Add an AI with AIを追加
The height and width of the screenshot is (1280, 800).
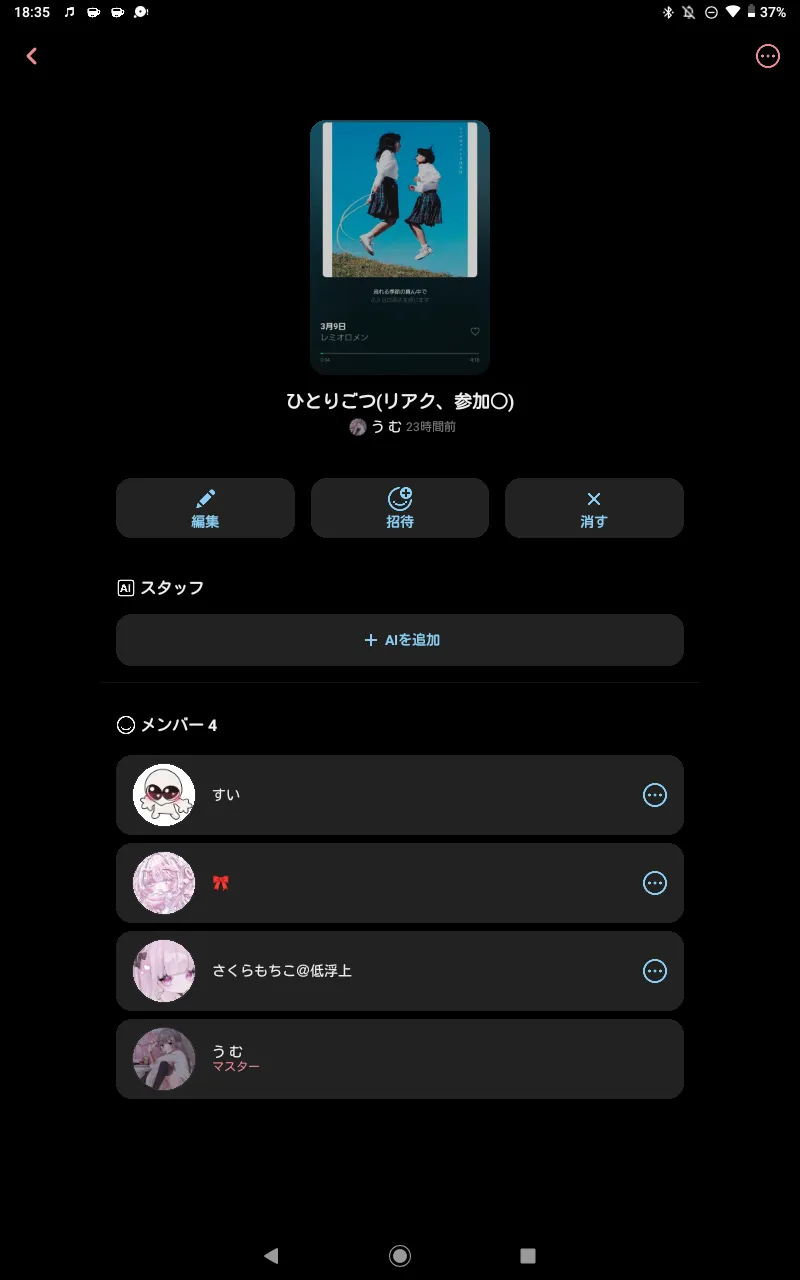tap(400, 640)
